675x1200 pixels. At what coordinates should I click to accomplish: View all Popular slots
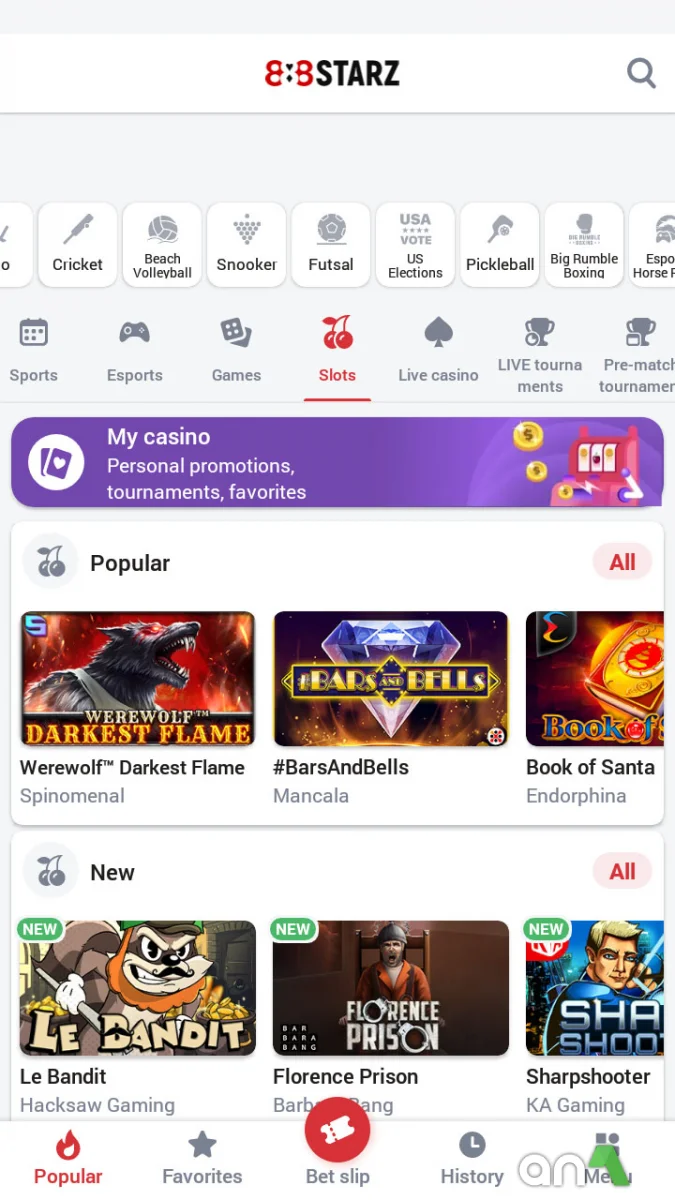pyautogui.click(x=622, y=562)
